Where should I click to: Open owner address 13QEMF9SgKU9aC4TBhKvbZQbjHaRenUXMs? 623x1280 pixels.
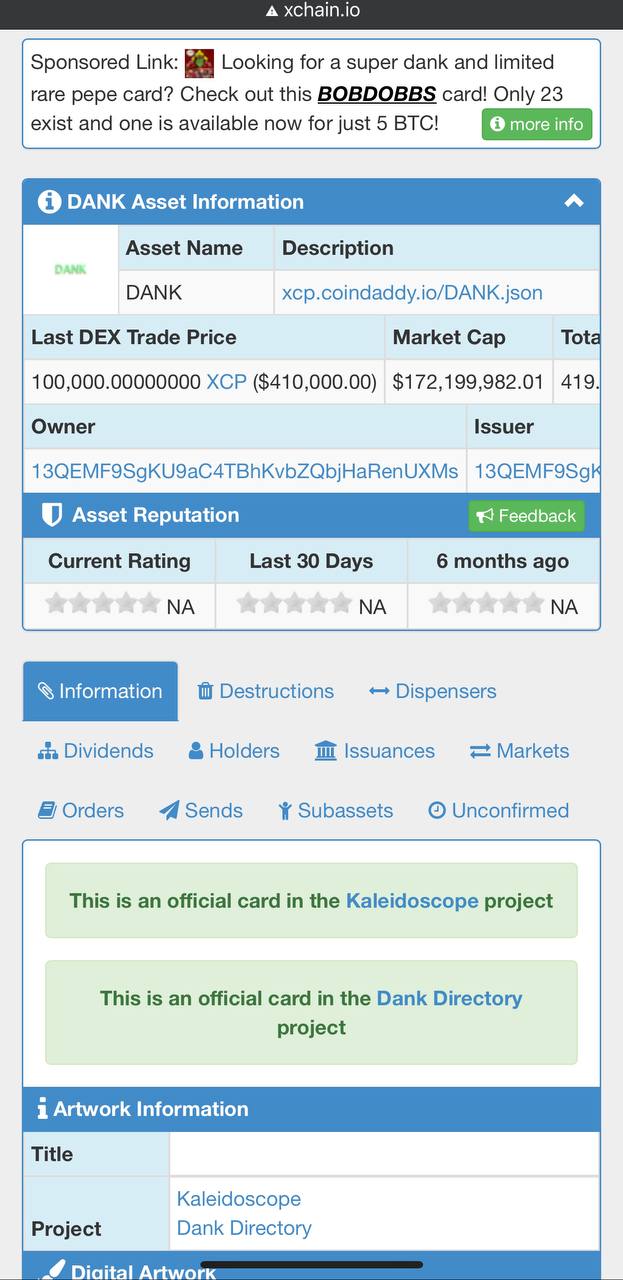point(245,471)
